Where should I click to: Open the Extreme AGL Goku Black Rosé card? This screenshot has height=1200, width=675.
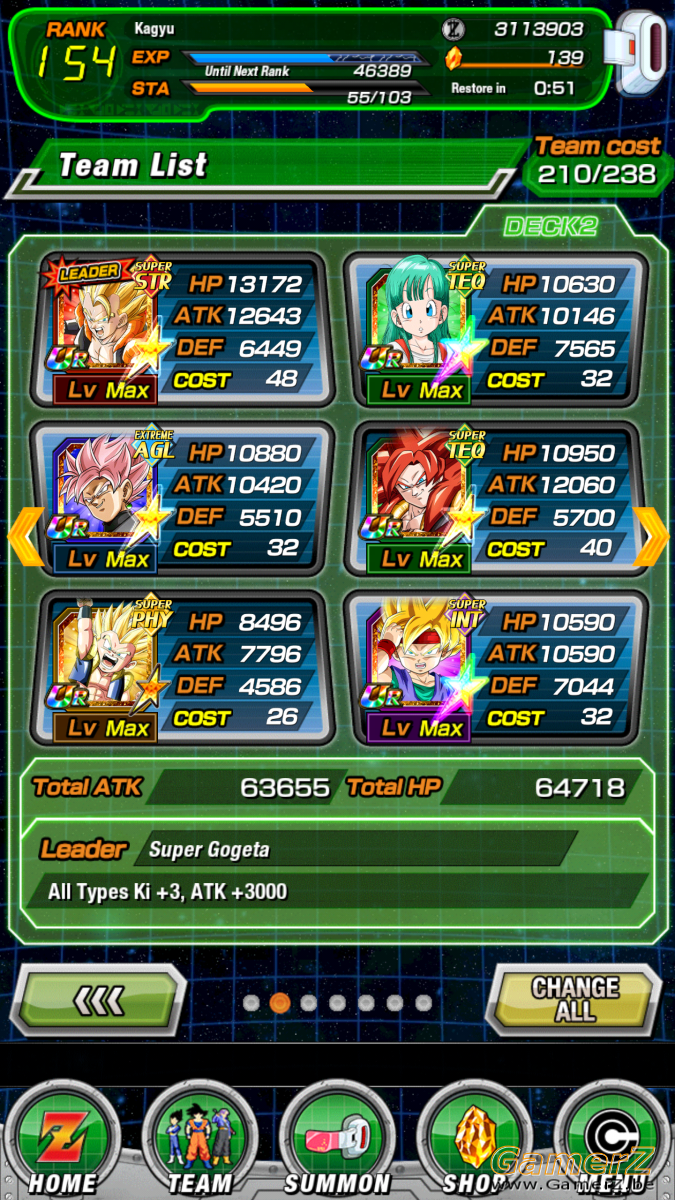(x=182, y=499)
